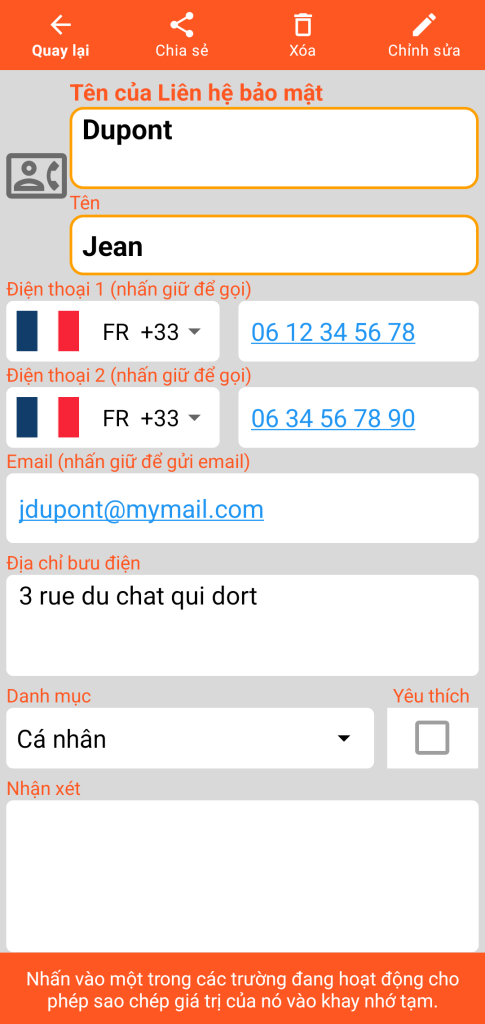The width and height of the screenshot is (485, 1024).
Task: Open country code dropdown for Điện thoại 2
Action: point(113,417)
